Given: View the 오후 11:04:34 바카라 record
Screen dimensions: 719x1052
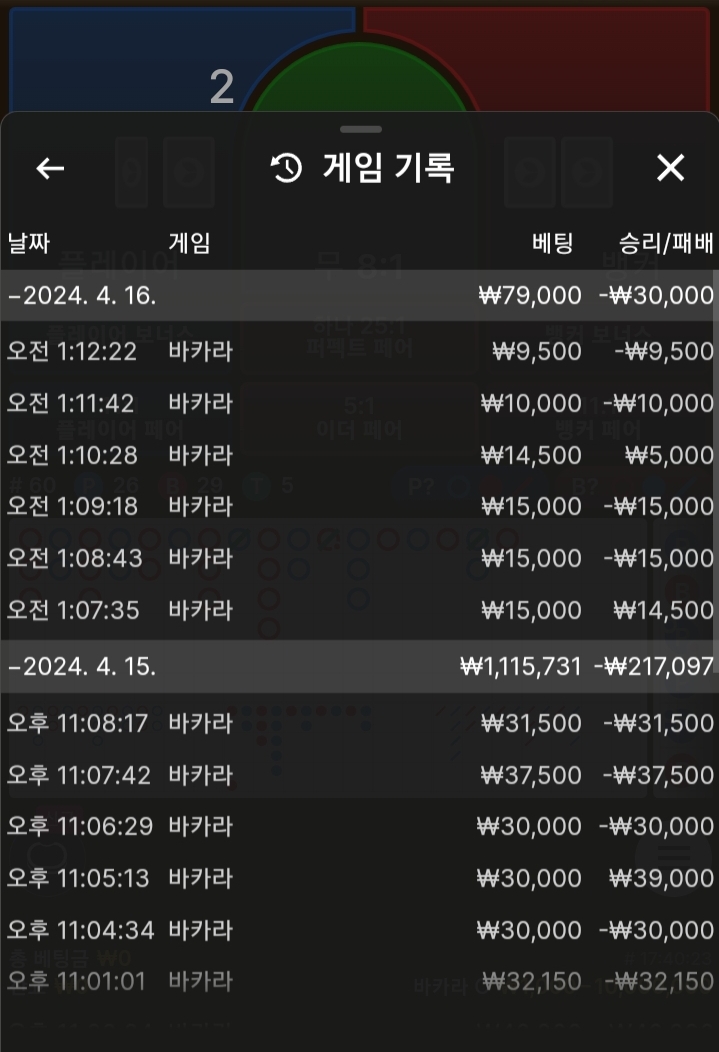Looking at the screenshot, I should pyautogui.click(x=359, y=930).
